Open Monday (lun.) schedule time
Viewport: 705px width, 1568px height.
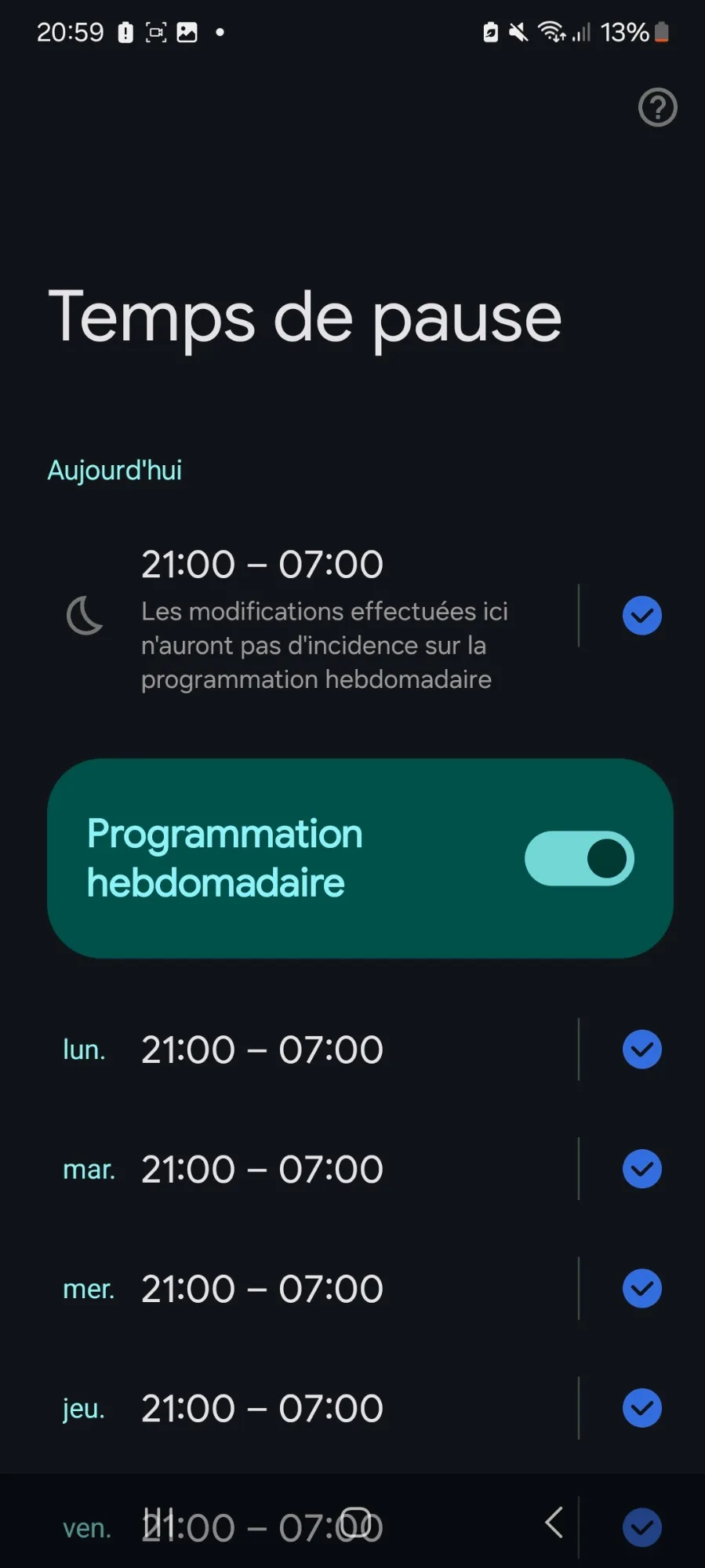[262, 1050]
